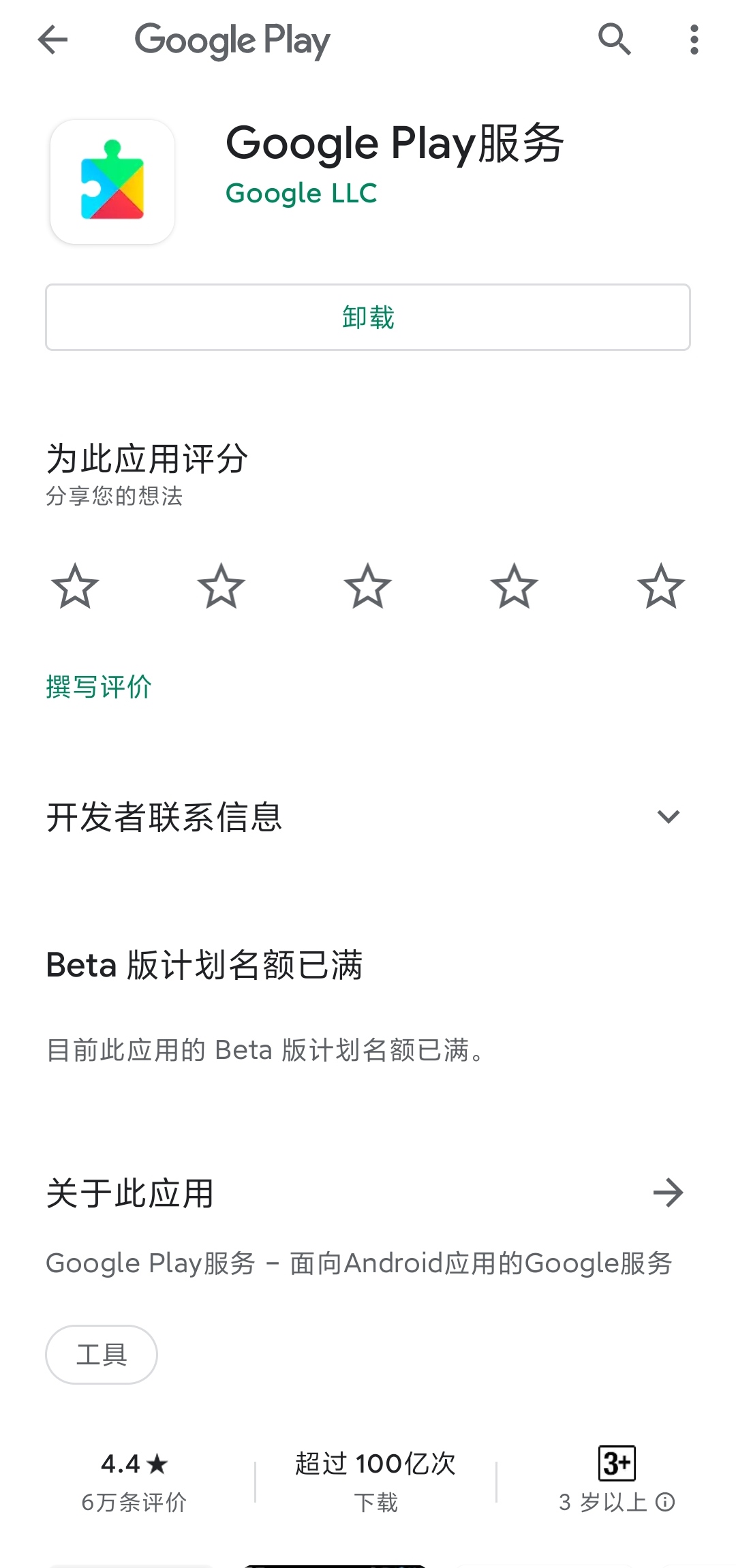The height and width of the screenshot is (1568, 736).
Task: Tap the 撰写评价 link
Action: (99, 687)
